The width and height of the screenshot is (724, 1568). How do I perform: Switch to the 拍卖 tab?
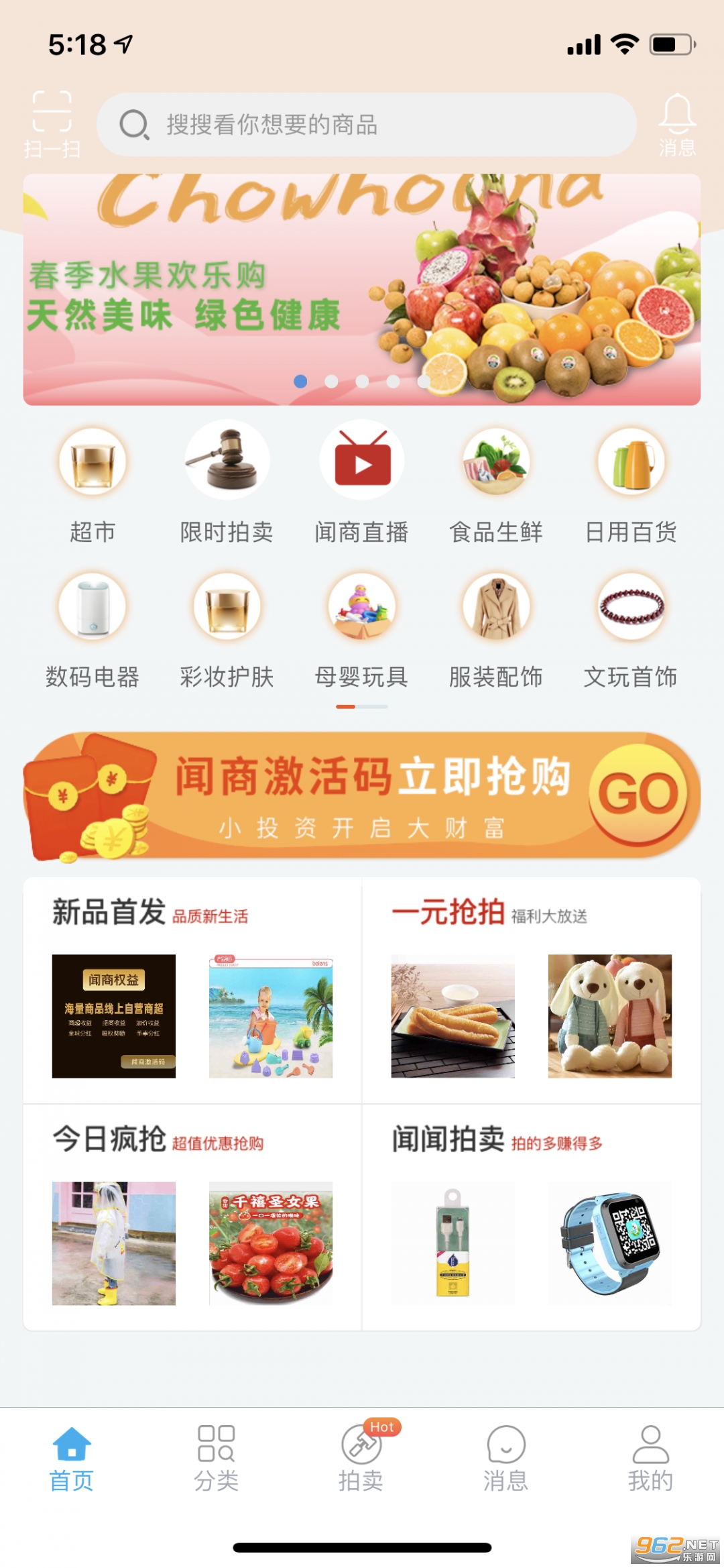(361, 1457)
